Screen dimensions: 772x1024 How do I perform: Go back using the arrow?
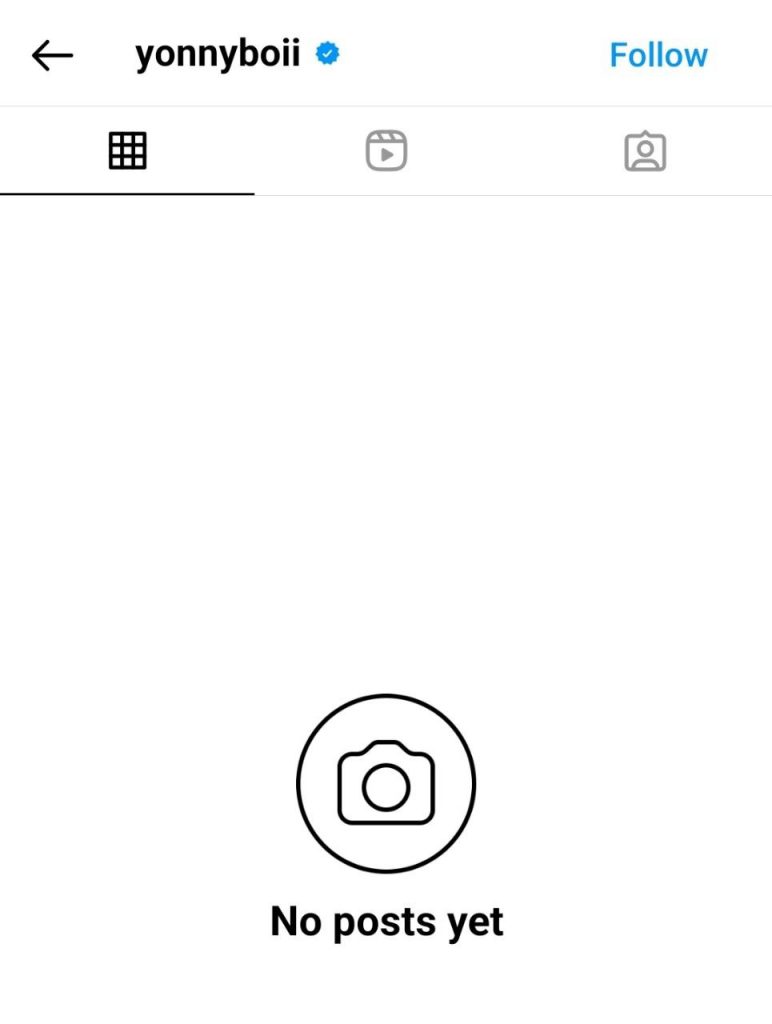click(52, 56)
